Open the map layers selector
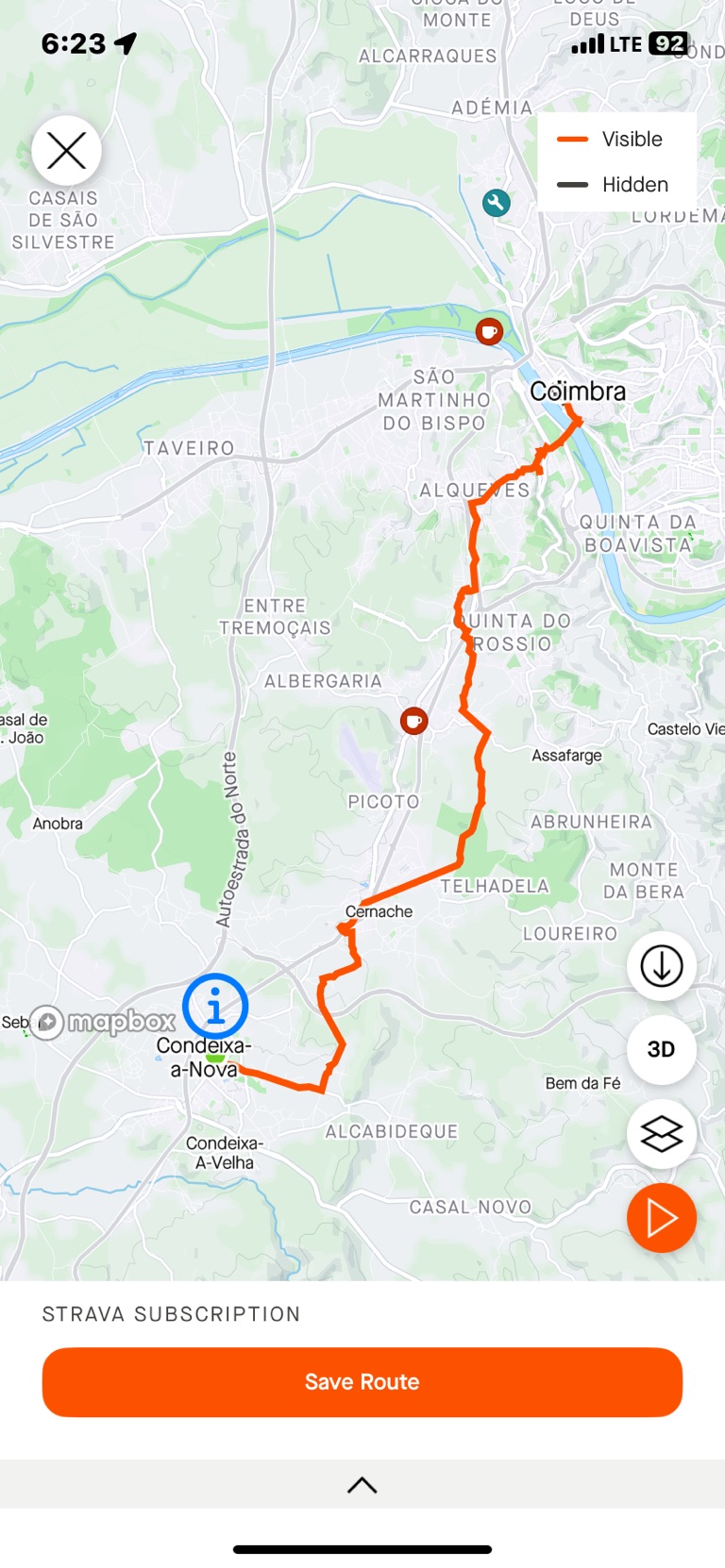This screenshot has height=1568, width=725. pos(662,1133)
